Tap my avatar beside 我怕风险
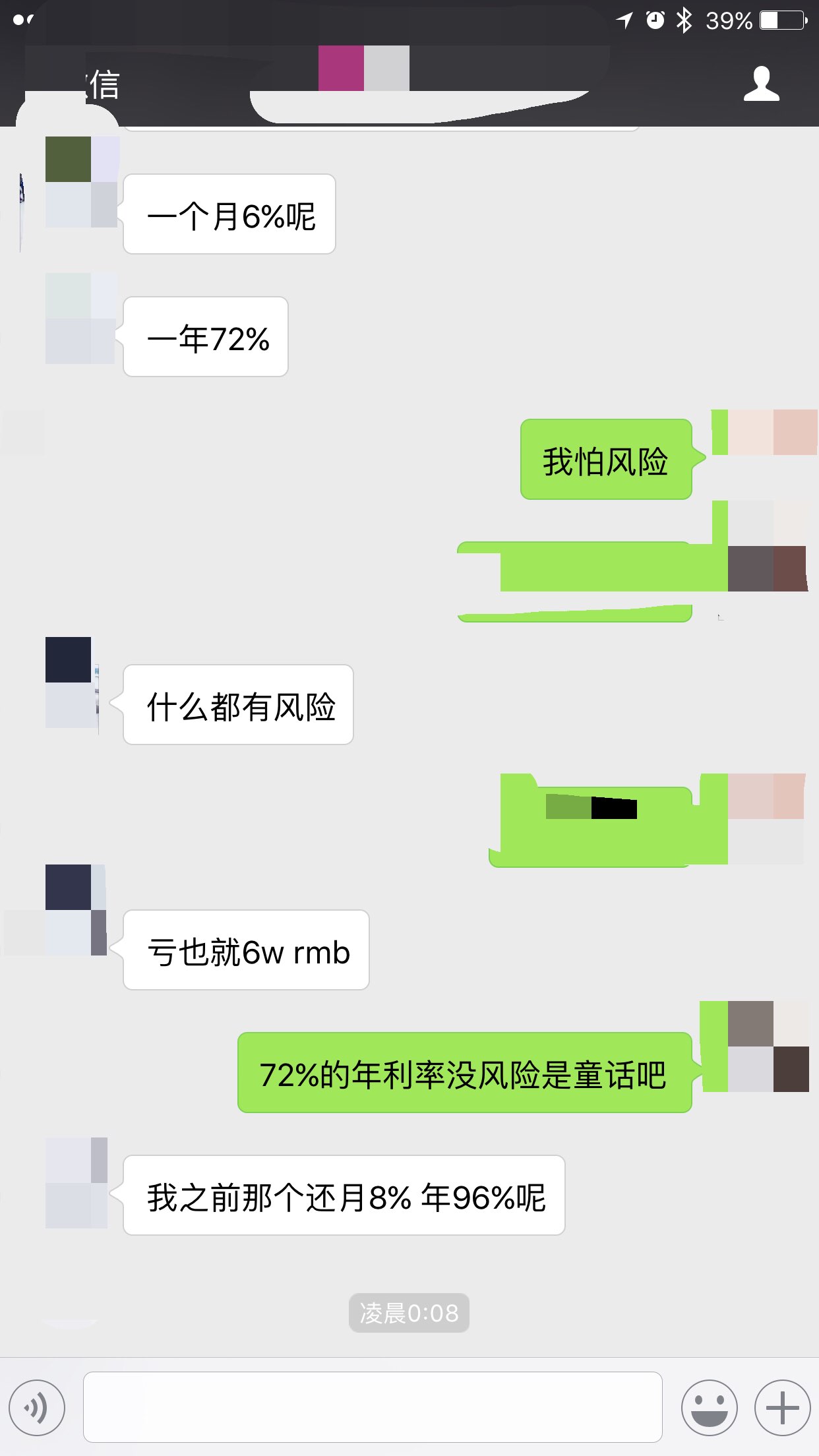This screenshot has width=819, height=1456. click(x=765, y=433)
